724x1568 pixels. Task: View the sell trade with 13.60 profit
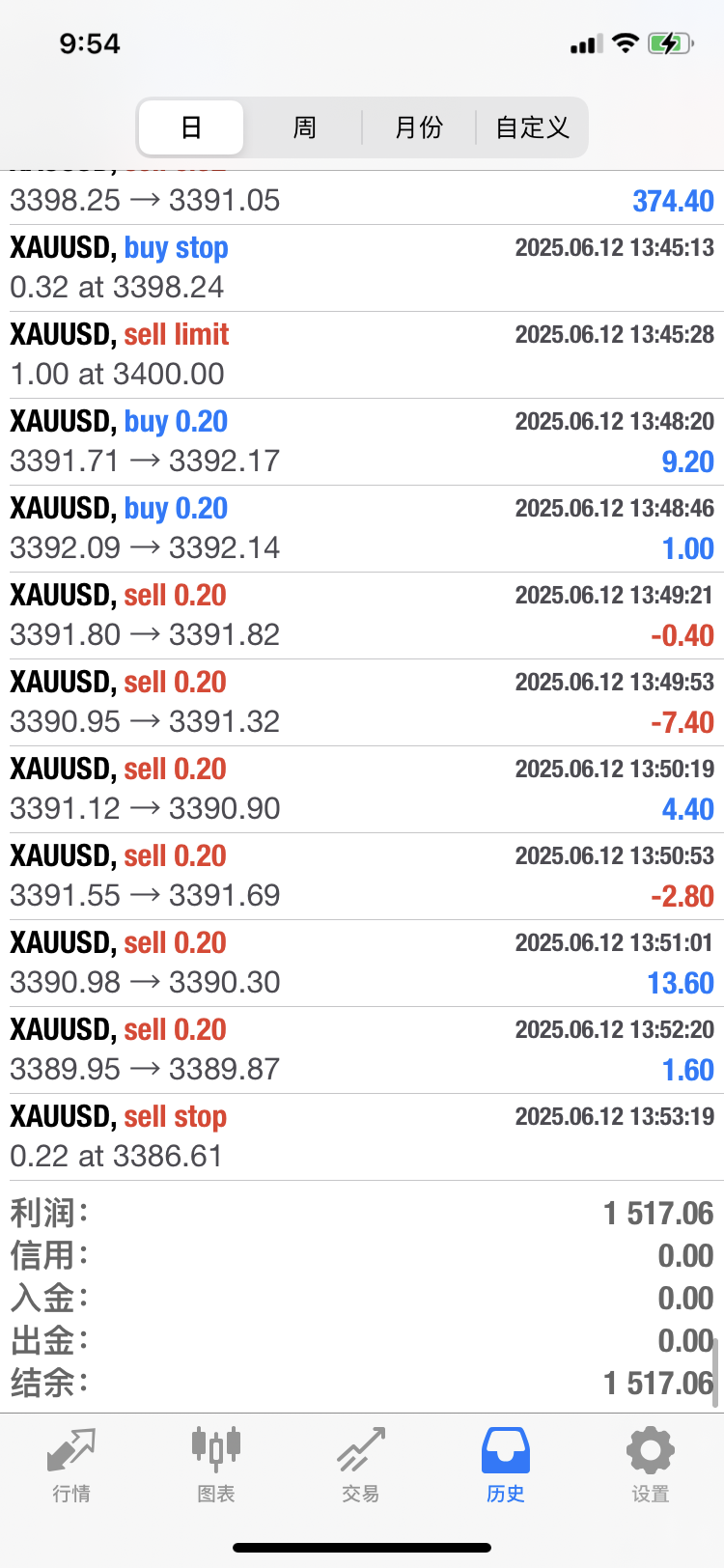(x=362, y=963)
